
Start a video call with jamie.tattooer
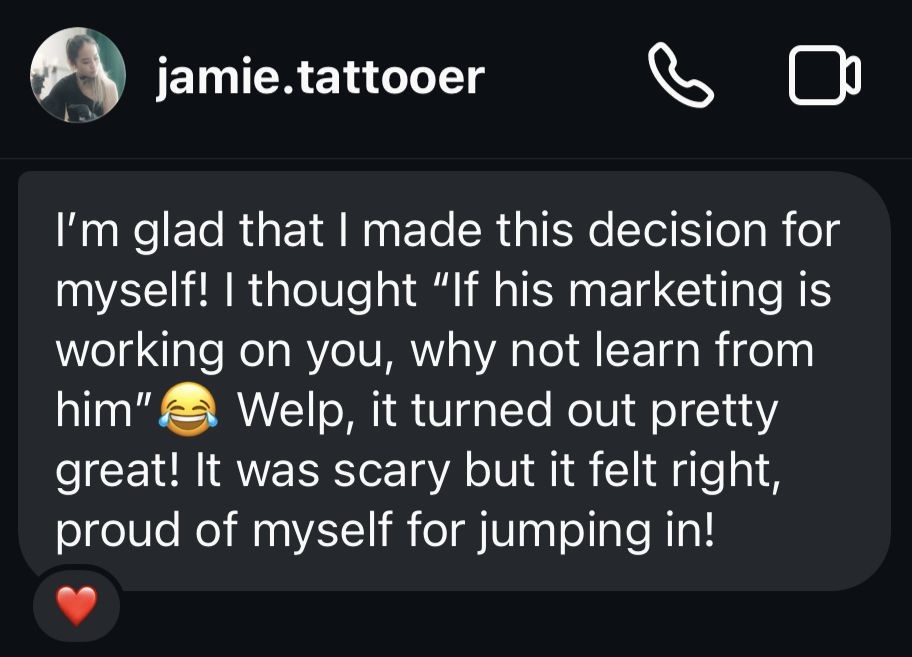824,77
